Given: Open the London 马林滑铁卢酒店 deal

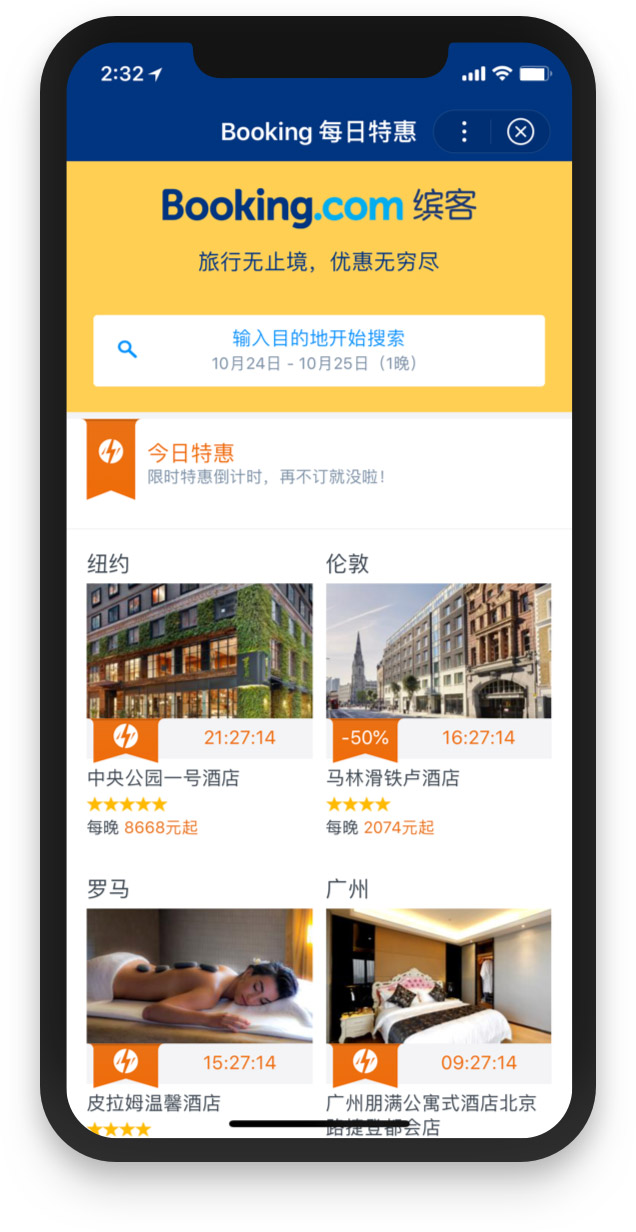Looking at the screenshot, I should 438,651.
